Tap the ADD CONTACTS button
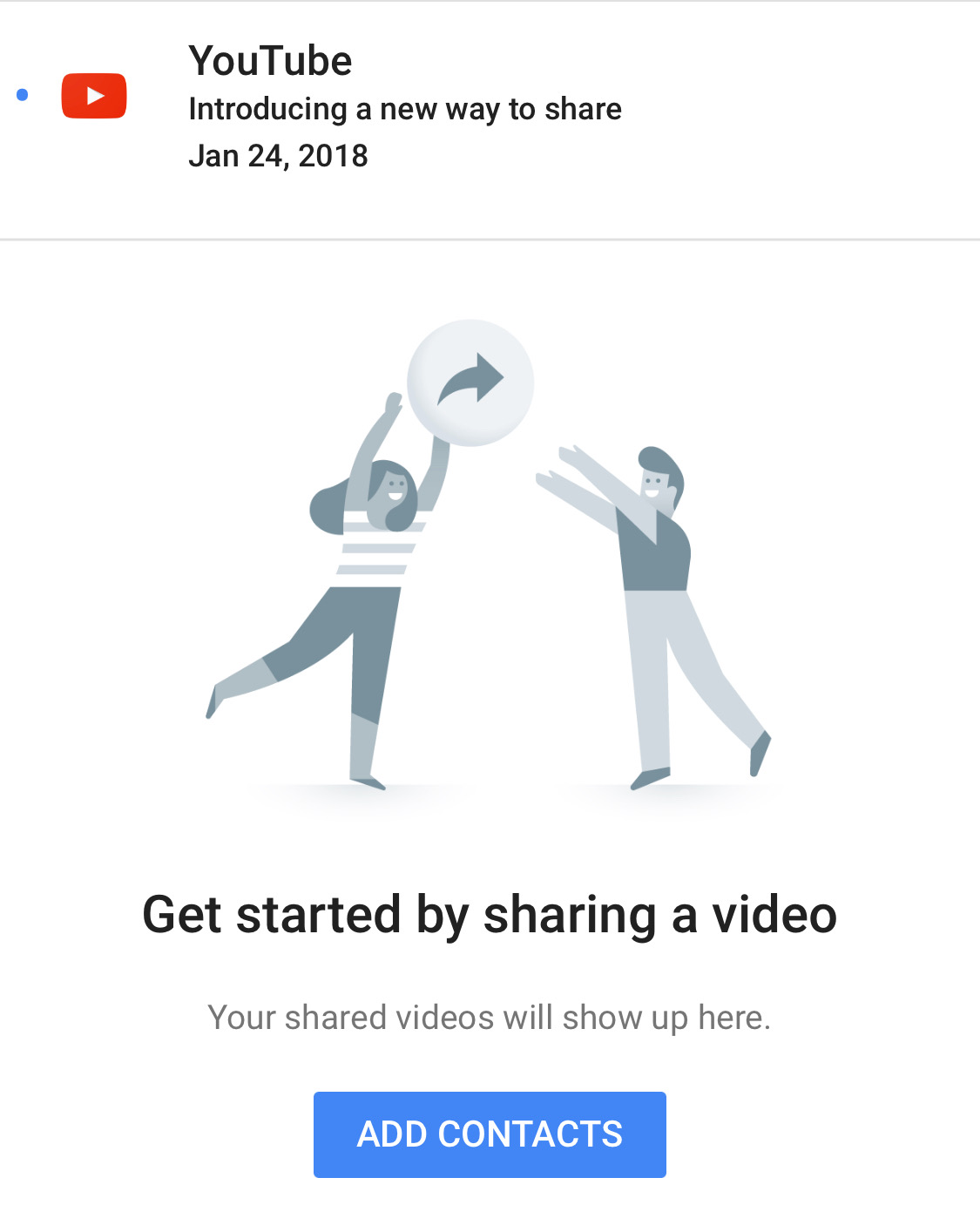The image size is (980, 1232). (x=490, y=1134)
